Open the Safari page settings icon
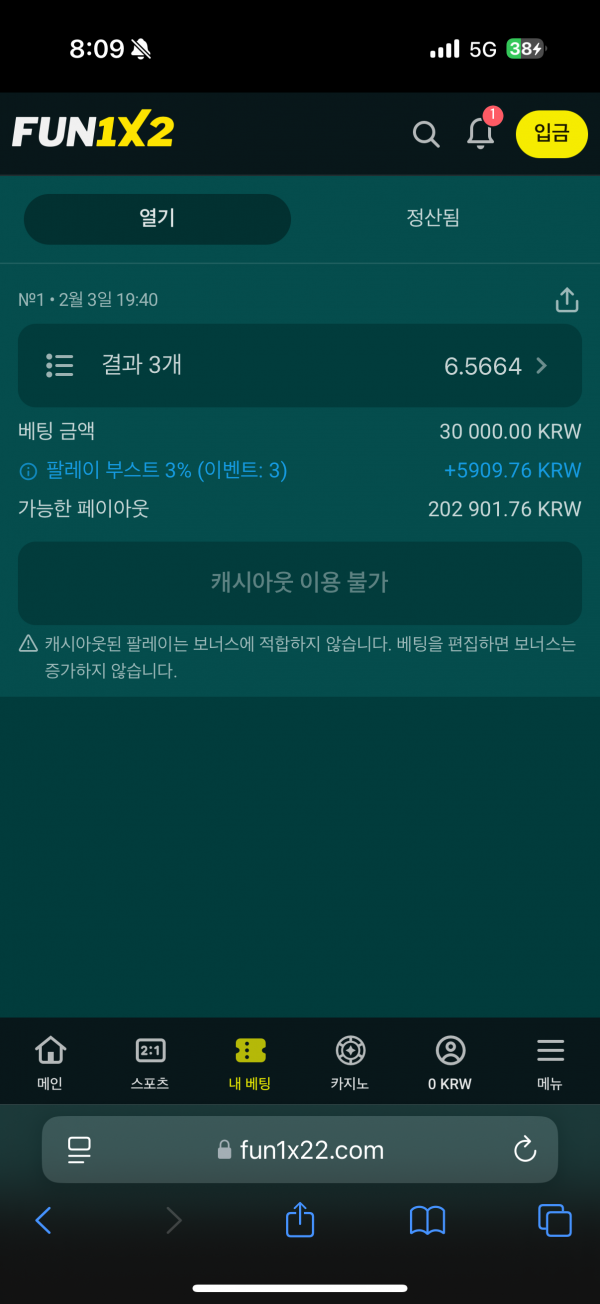Viewport: 600px width, 1304px height. (x=79, y=1150)
